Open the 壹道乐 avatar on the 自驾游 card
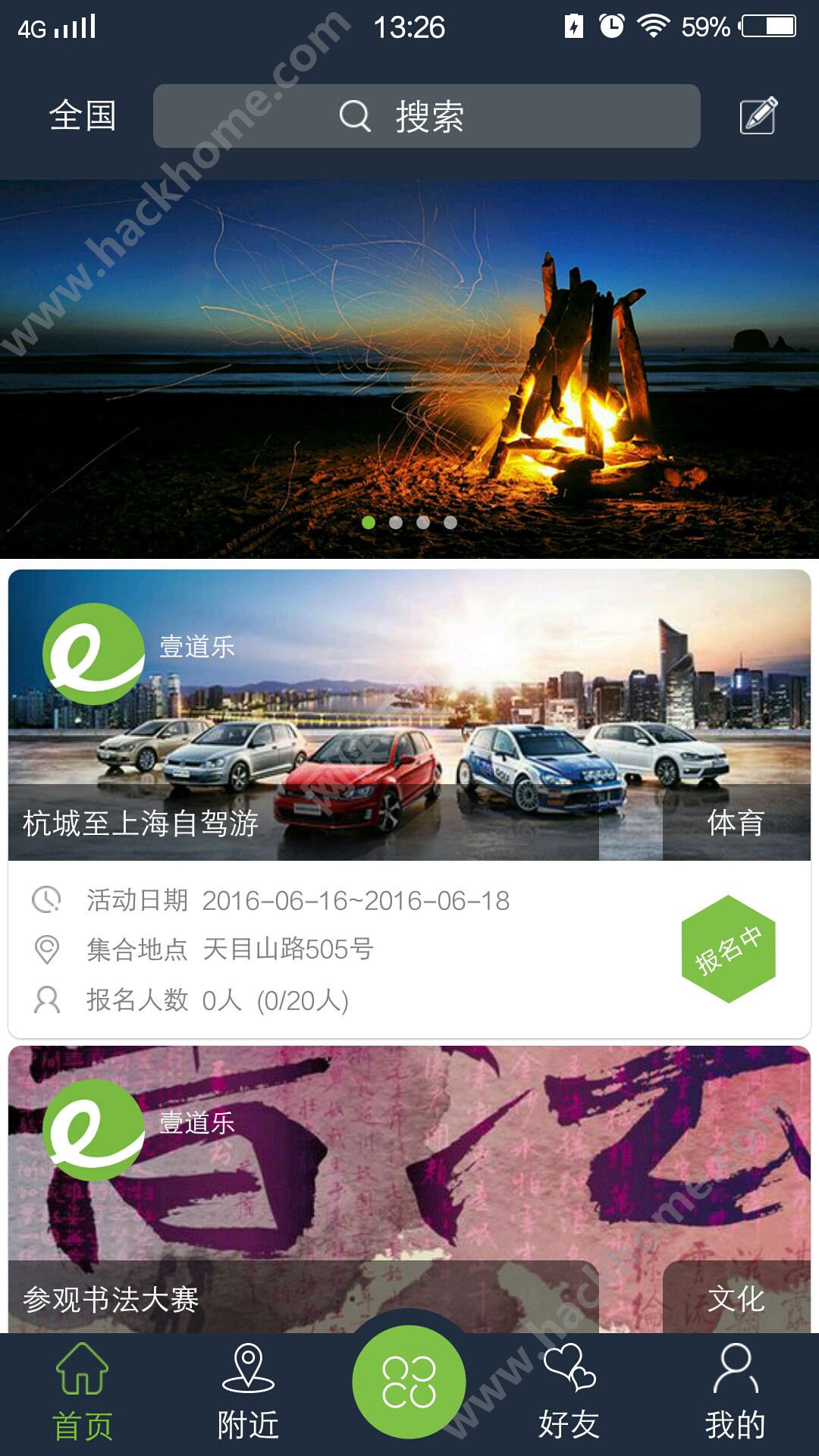The width and height of the screenshot is (819, 1456). pyautogui.click(x=93, y=654)
